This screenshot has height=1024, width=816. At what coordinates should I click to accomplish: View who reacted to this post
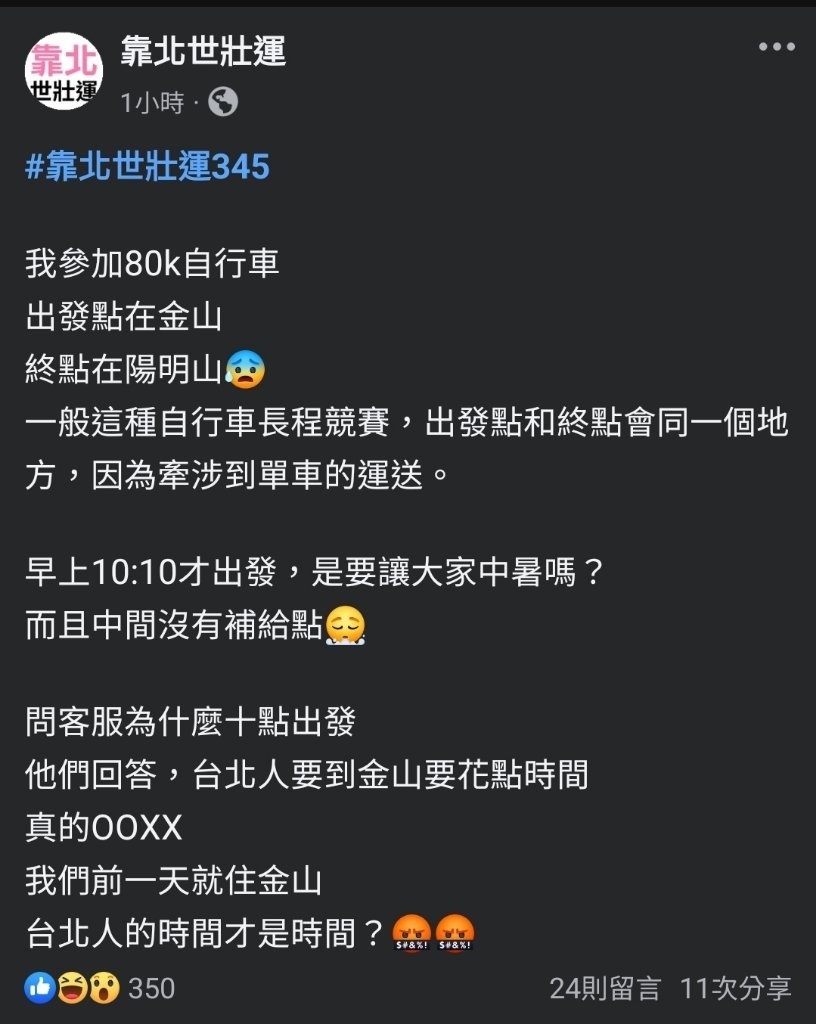click(99, 989)
